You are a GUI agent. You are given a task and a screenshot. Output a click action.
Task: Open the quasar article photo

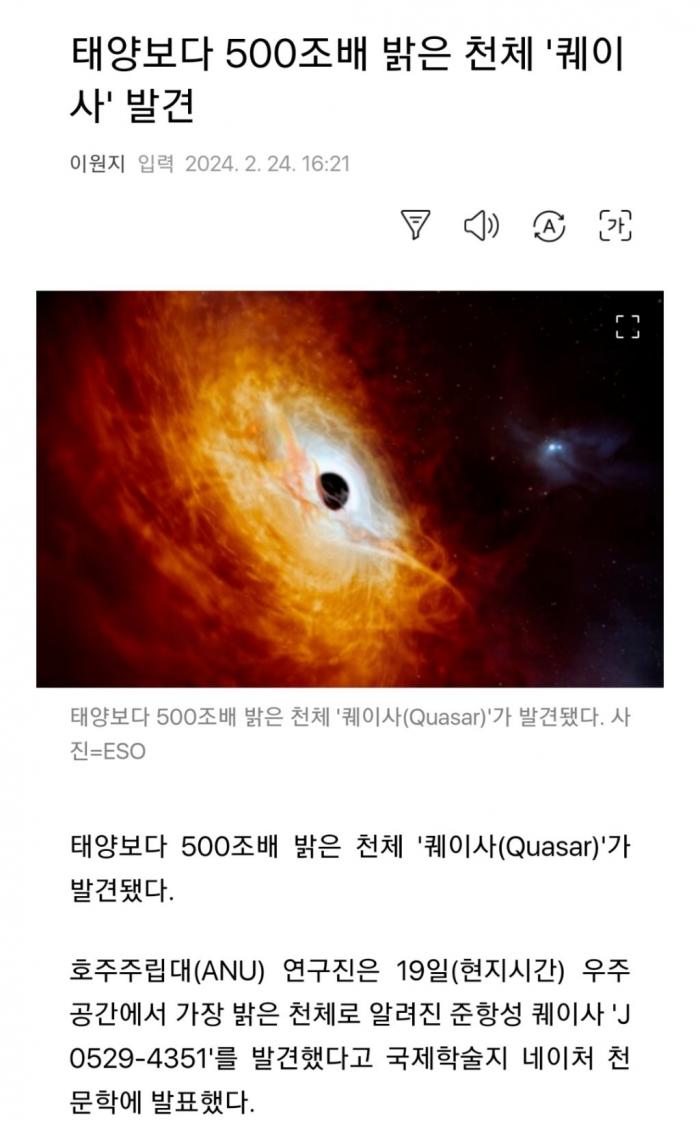click(349, 488)
